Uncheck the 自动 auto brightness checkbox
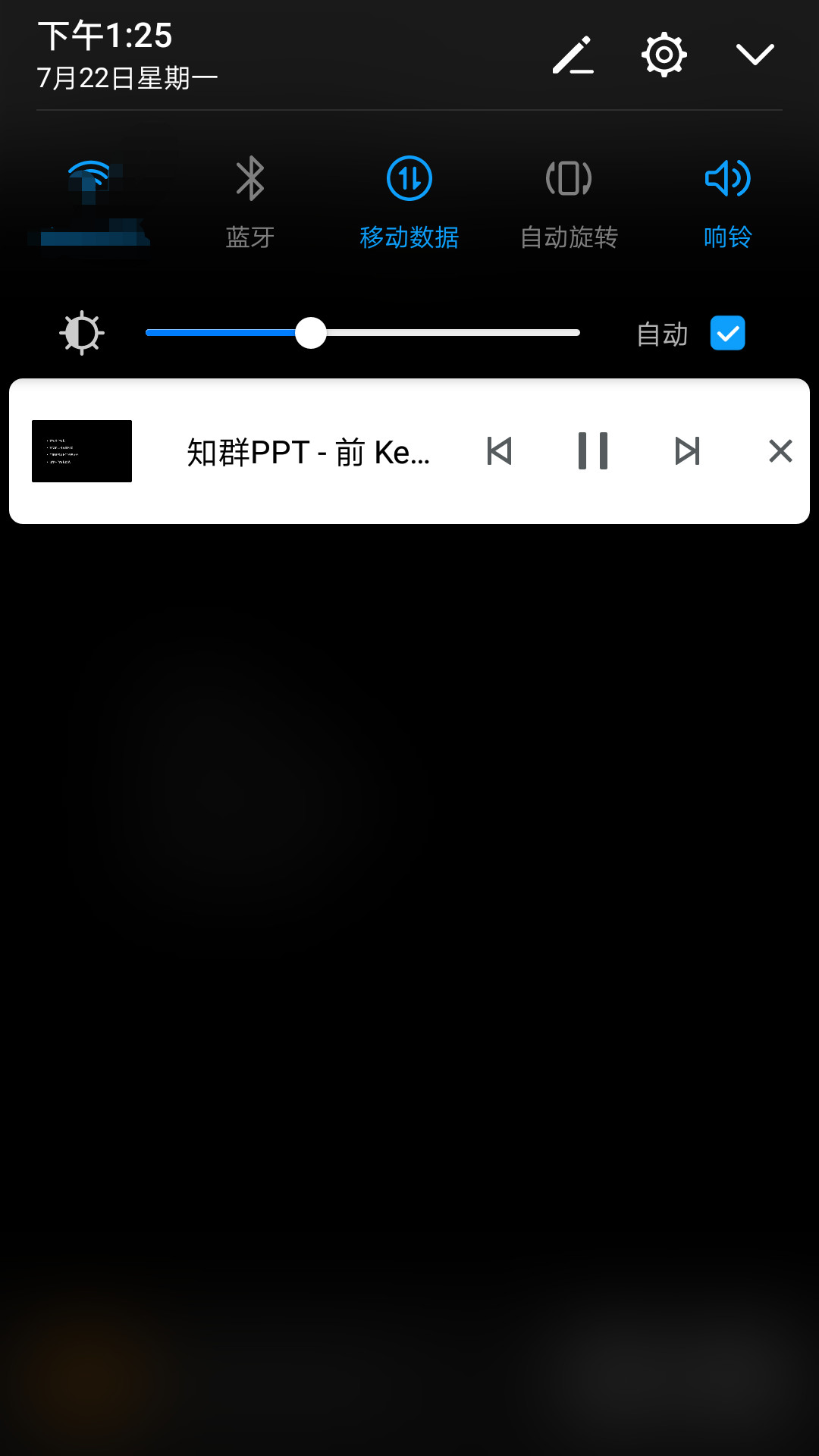Image resolution: width=819 pixels, height=1456 pixels. click(727, 334)
